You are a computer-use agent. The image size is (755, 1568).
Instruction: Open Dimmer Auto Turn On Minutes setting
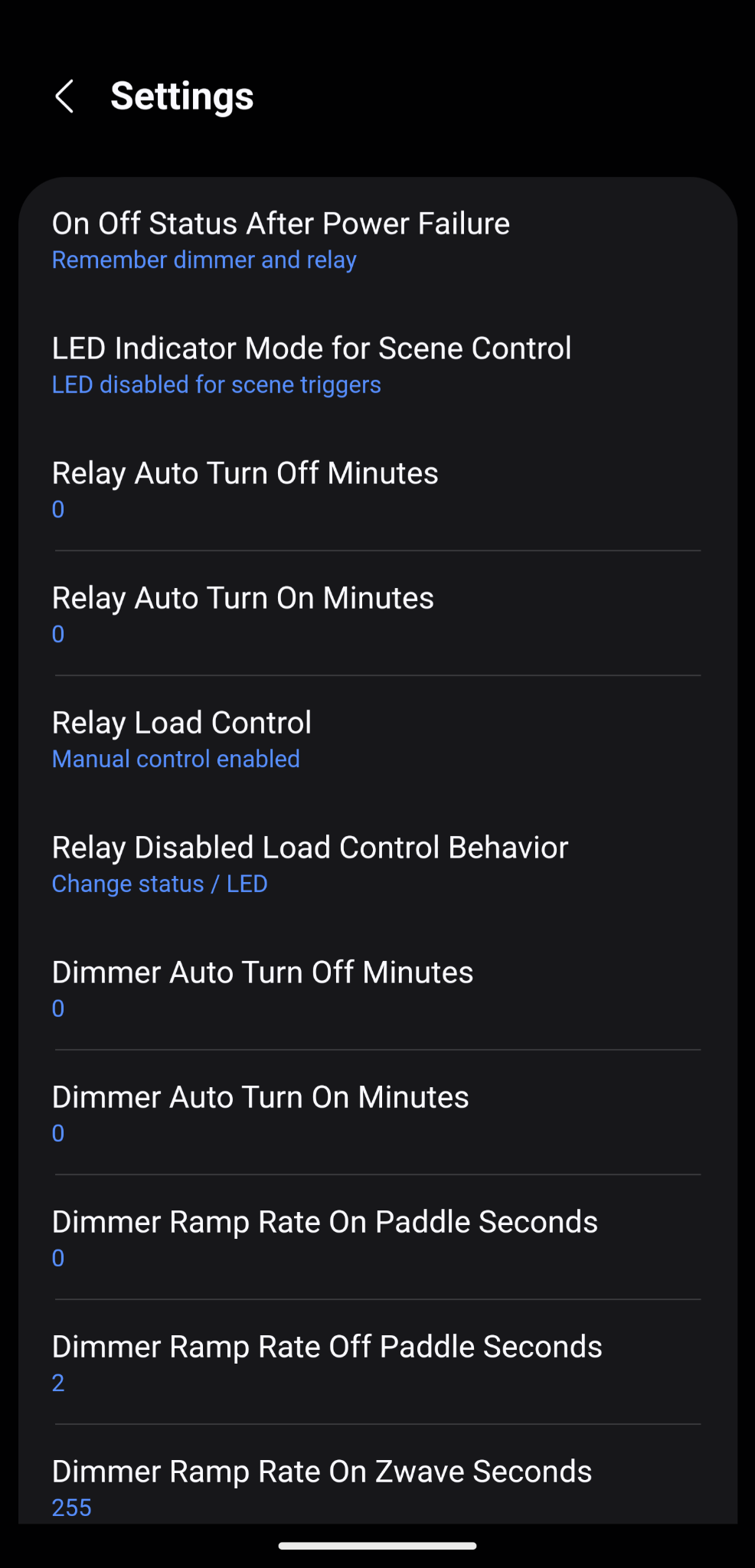pos(260,1097)
